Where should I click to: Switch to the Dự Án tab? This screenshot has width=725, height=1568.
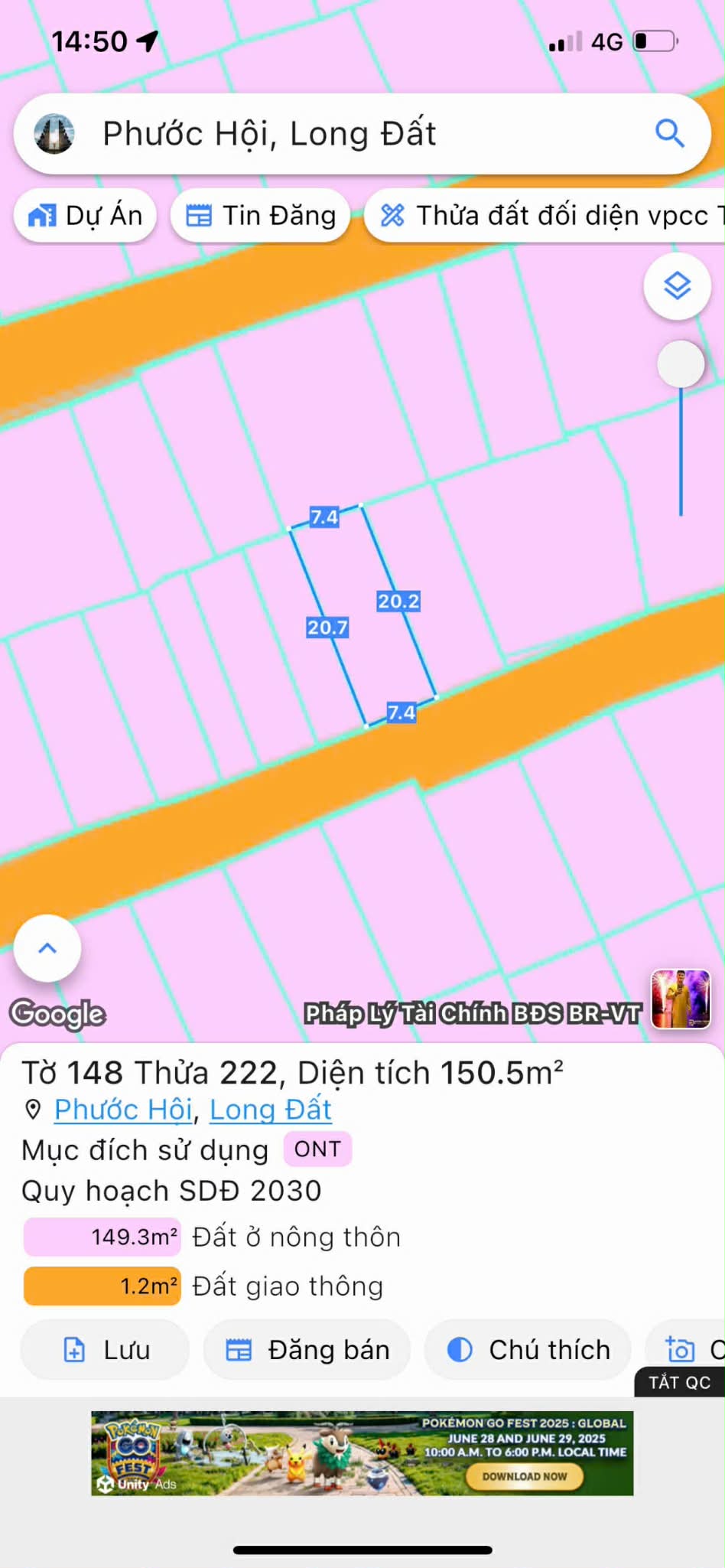tap(84, 215)
